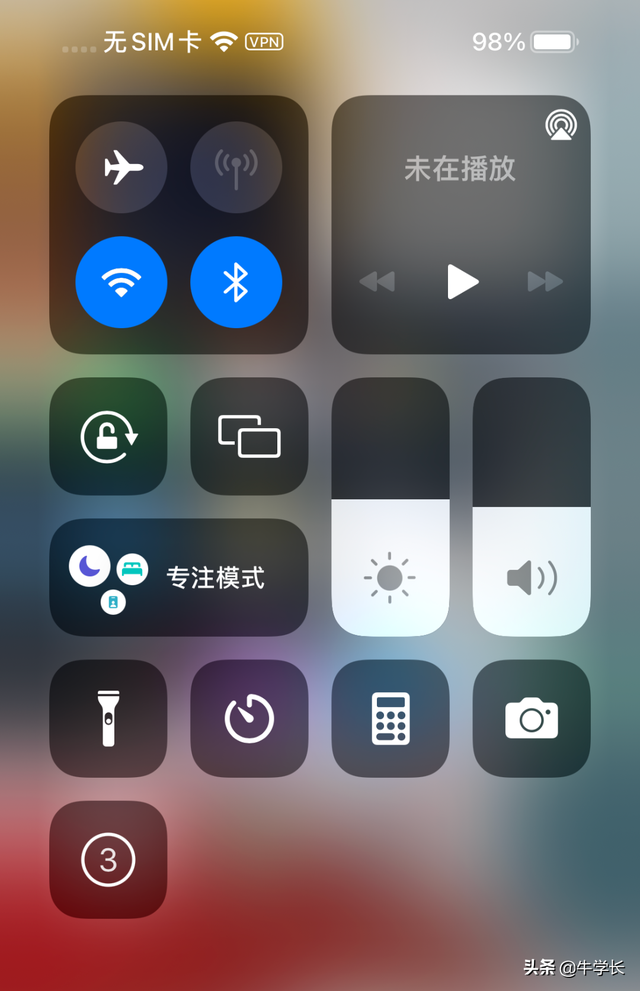Launch the calculator
Screen dimensions: 640x991
point(390,718)
